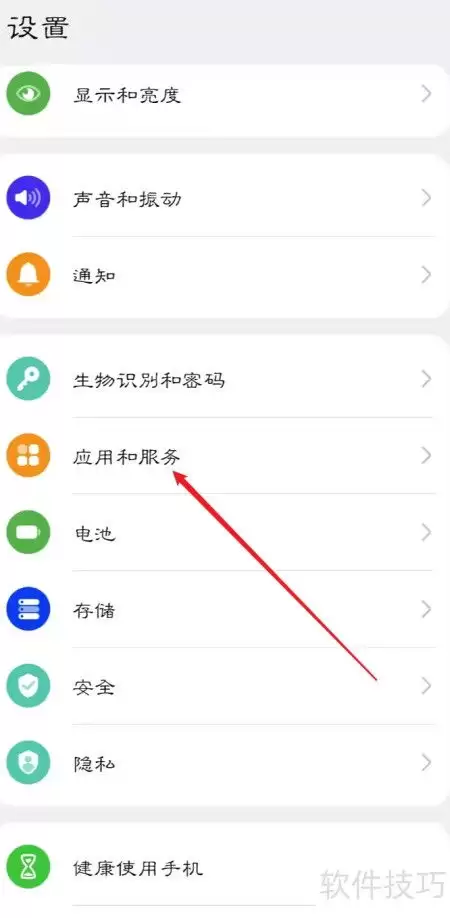
Task: Open 声音和振动 settings
Action: [x=225, y=198]
